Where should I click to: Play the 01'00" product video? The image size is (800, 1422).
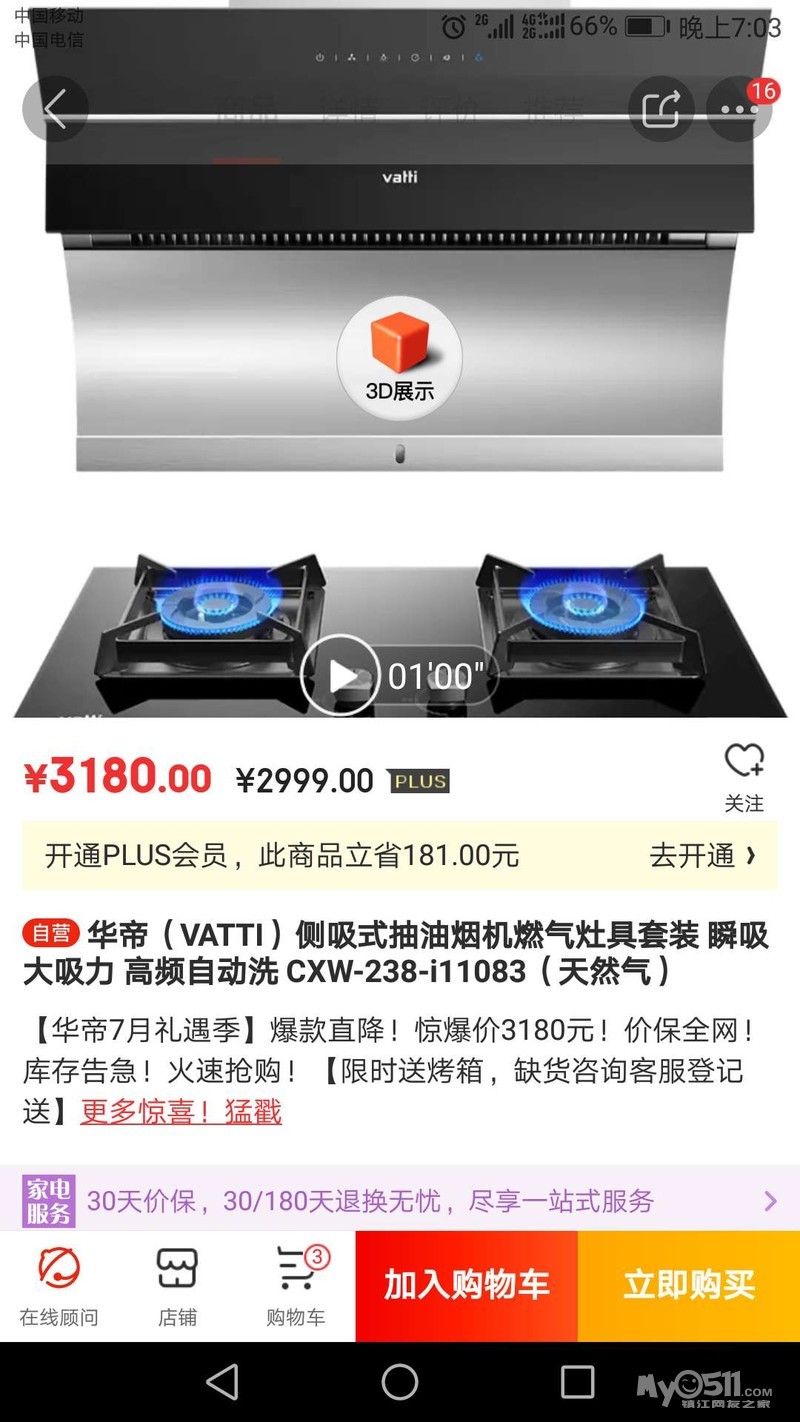point(341,675)
